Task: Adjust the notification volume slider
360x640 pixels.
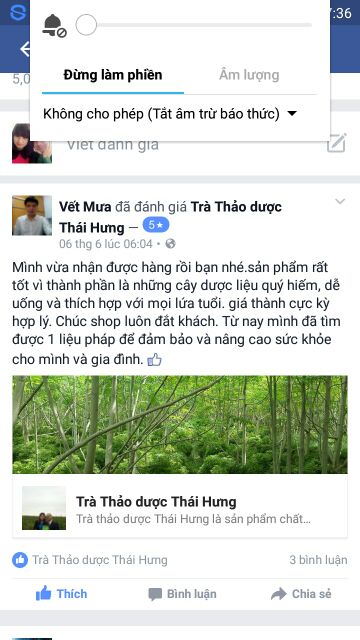Action: point(194,25)
